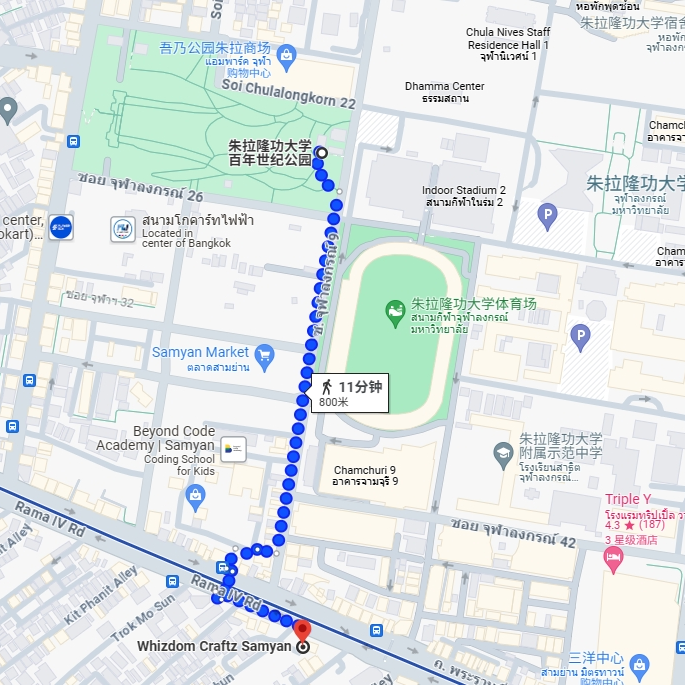Tap the 朱拉隆功大学体育场 stadium marker

396,313
